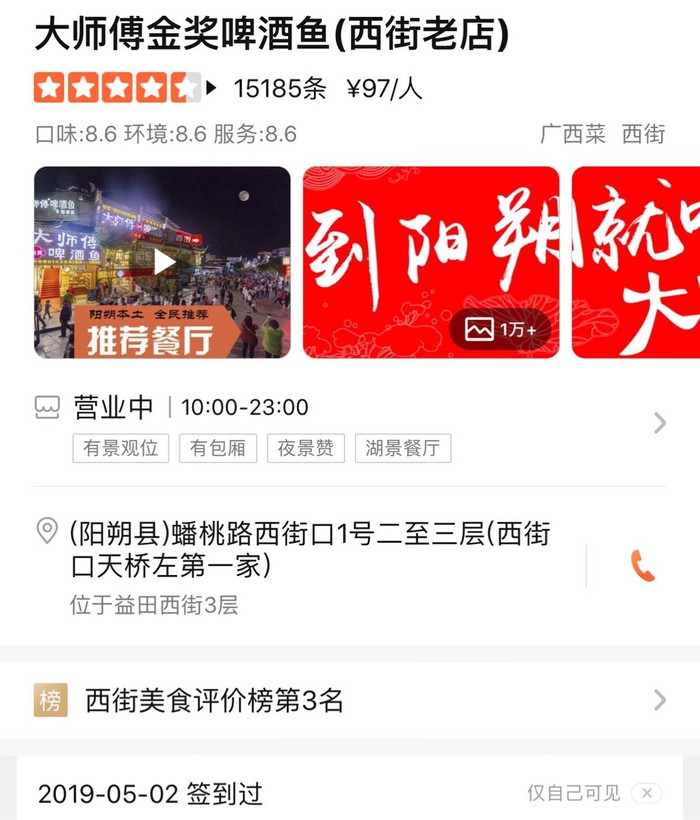Expand rating details arrow beside stars
700x820 pixels.
point(211,88)
